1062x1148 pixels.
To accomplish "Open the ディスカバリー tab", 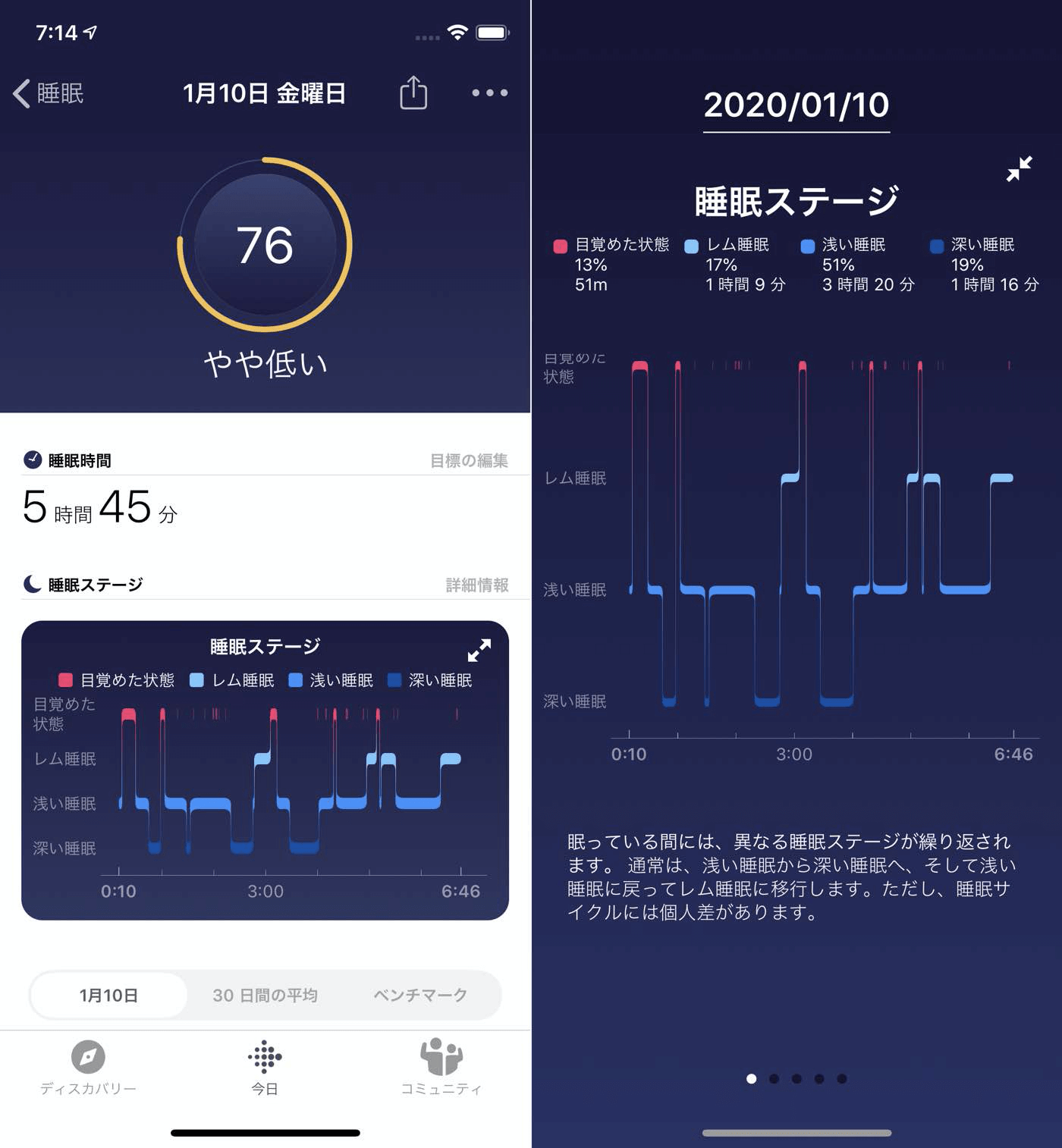I will (88, 1067).
